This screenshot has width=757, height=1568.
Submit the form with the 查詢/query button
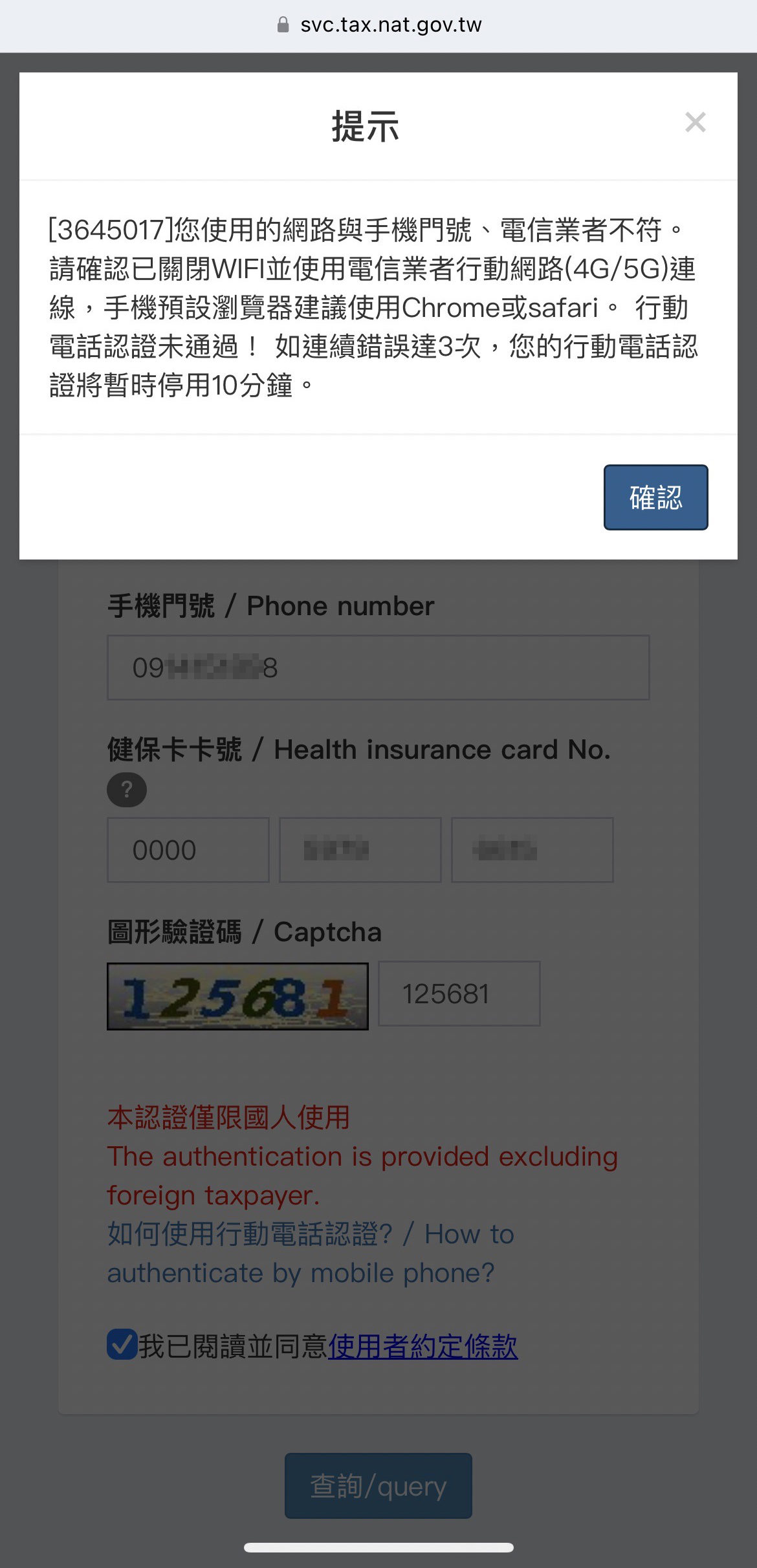pyautogui.click(x=378, y=1486)
